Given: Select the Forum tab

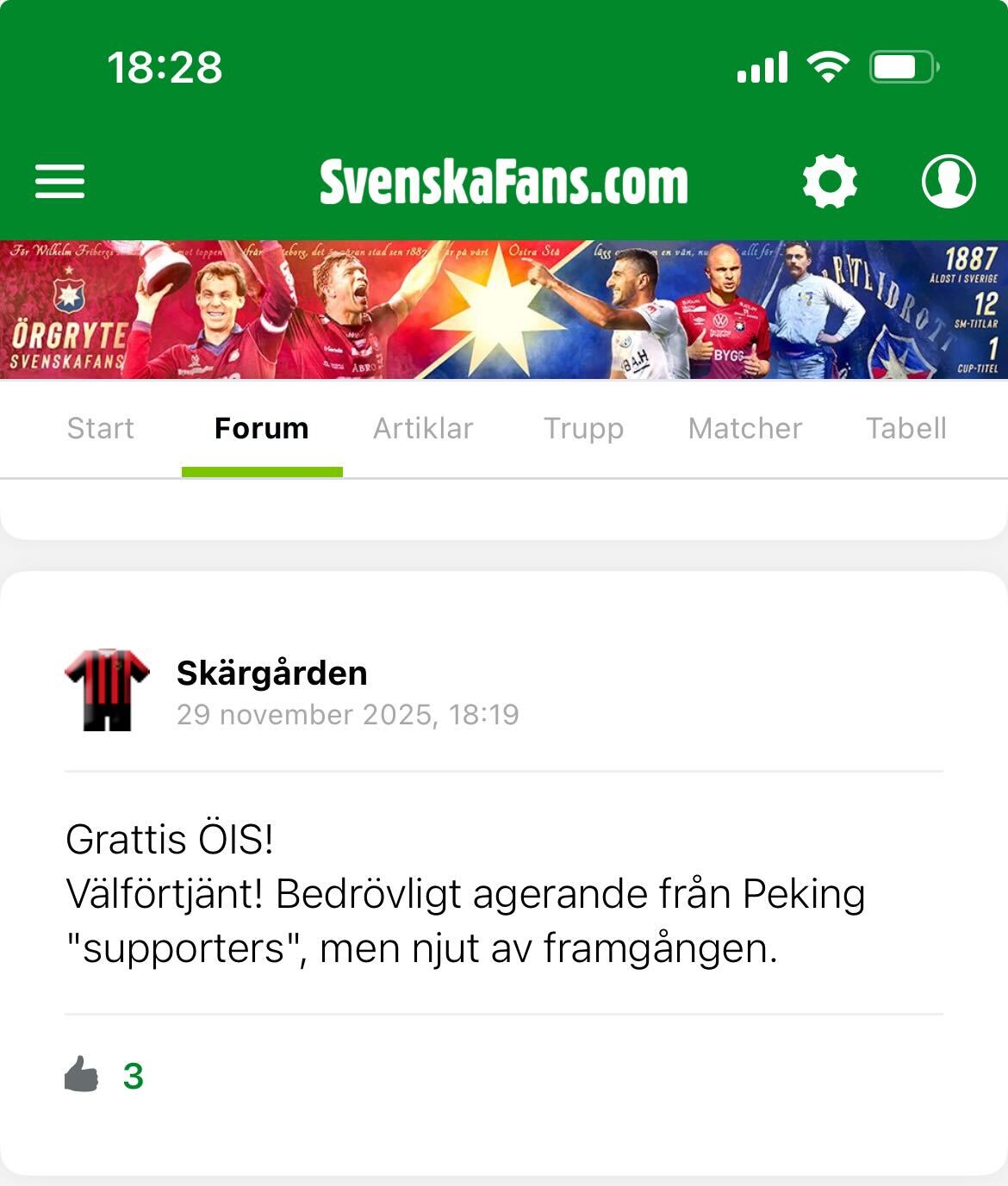Looking at the screenshot, I should [261, 428].
